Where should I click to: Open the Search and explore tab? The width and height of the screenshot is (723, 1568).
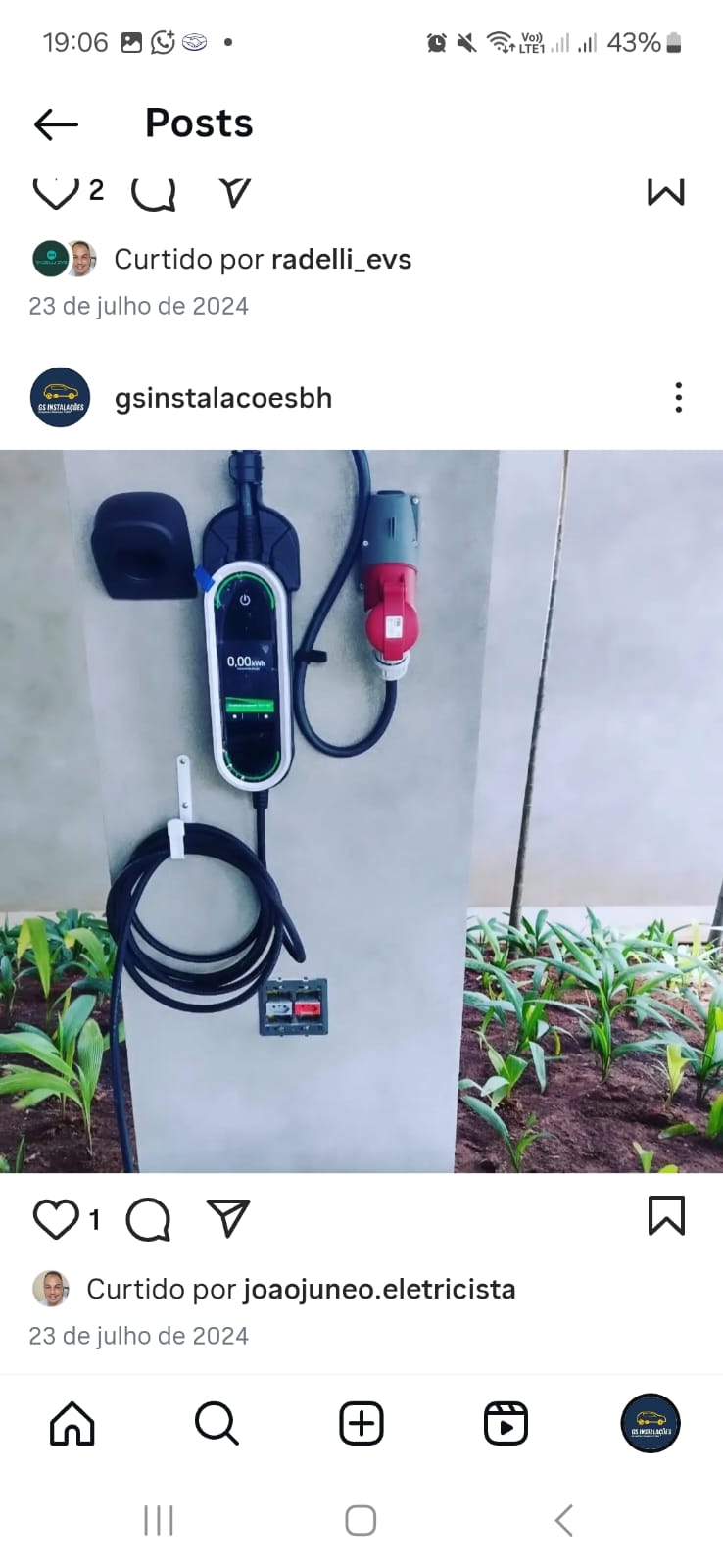(217, 1423)
